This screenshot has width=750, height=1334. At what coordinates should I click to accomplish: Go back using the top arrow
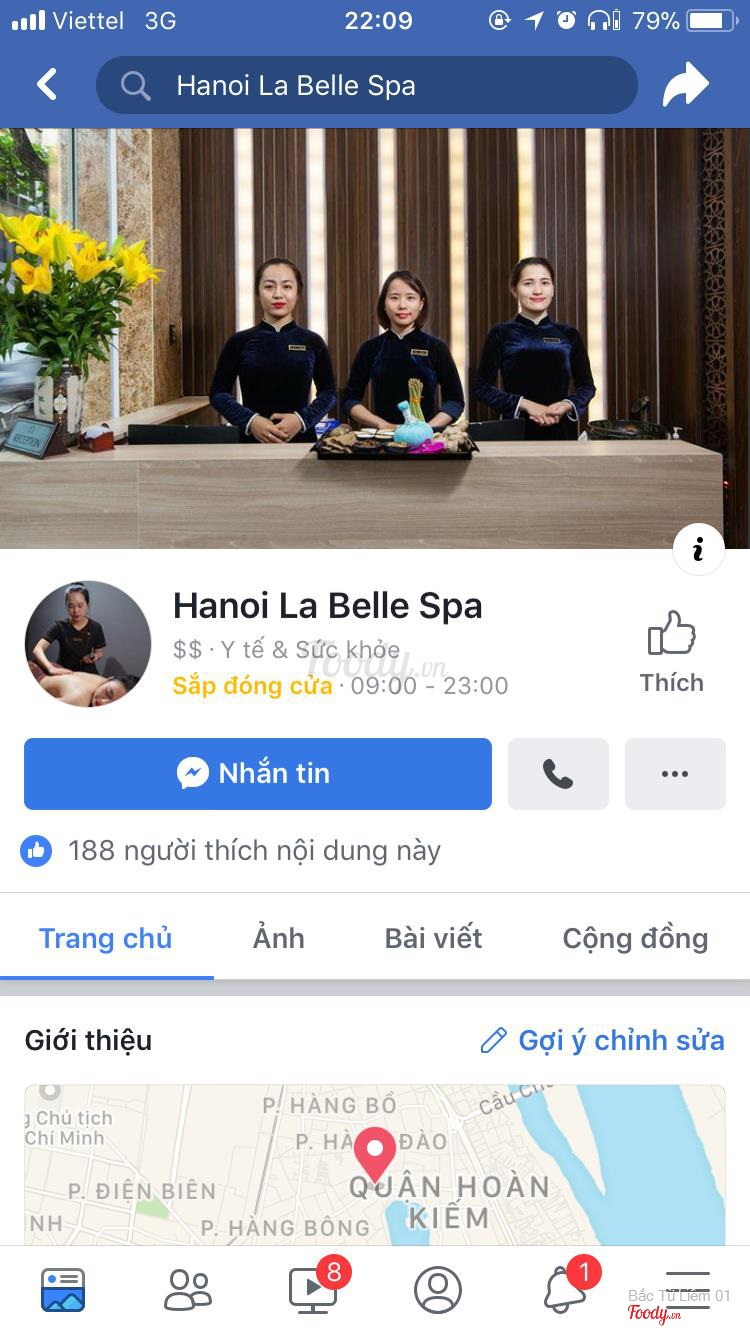coord(47,85)
